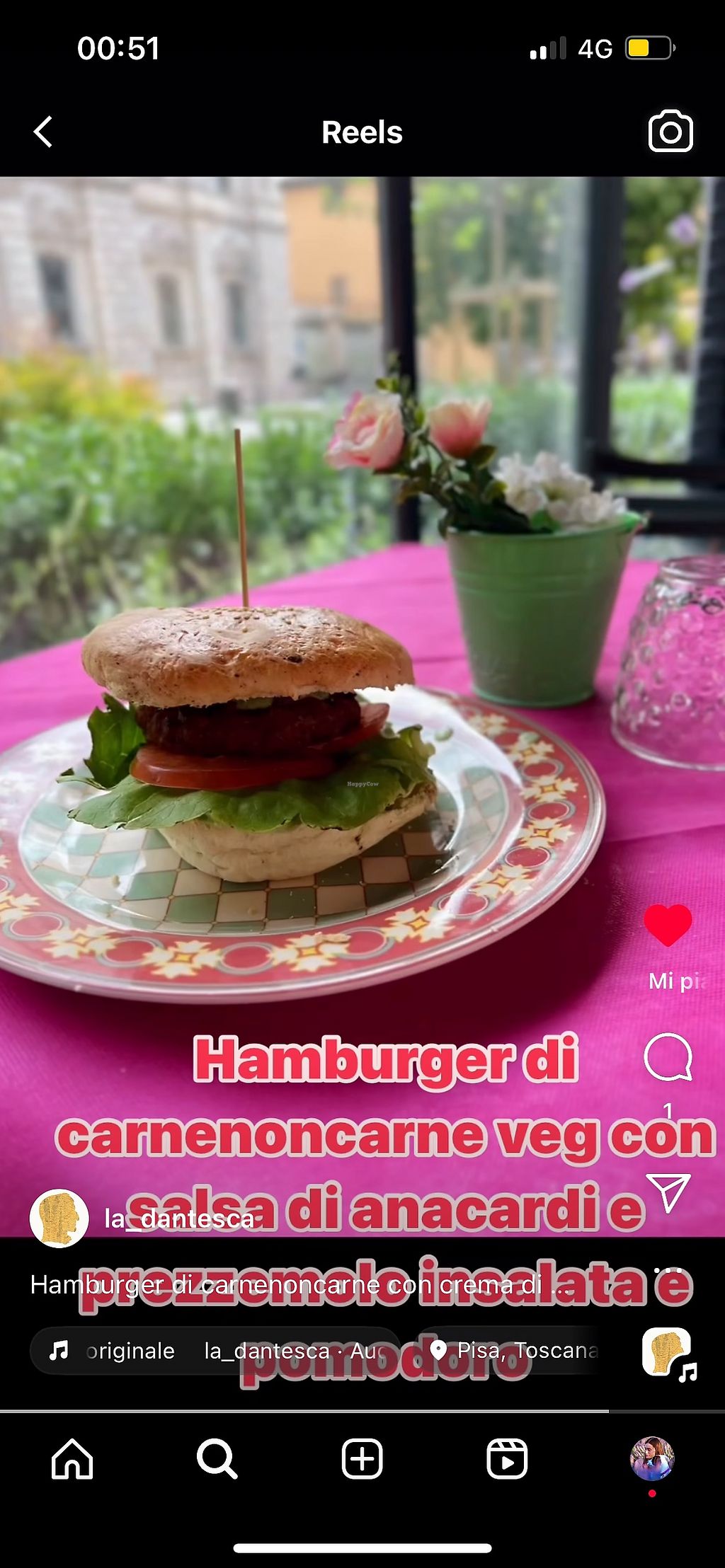725x1568 pixels.
Task: Expand the Hamburger di carnenoncarne caption
Action: pyautogui.click(x=299, y=1285)
